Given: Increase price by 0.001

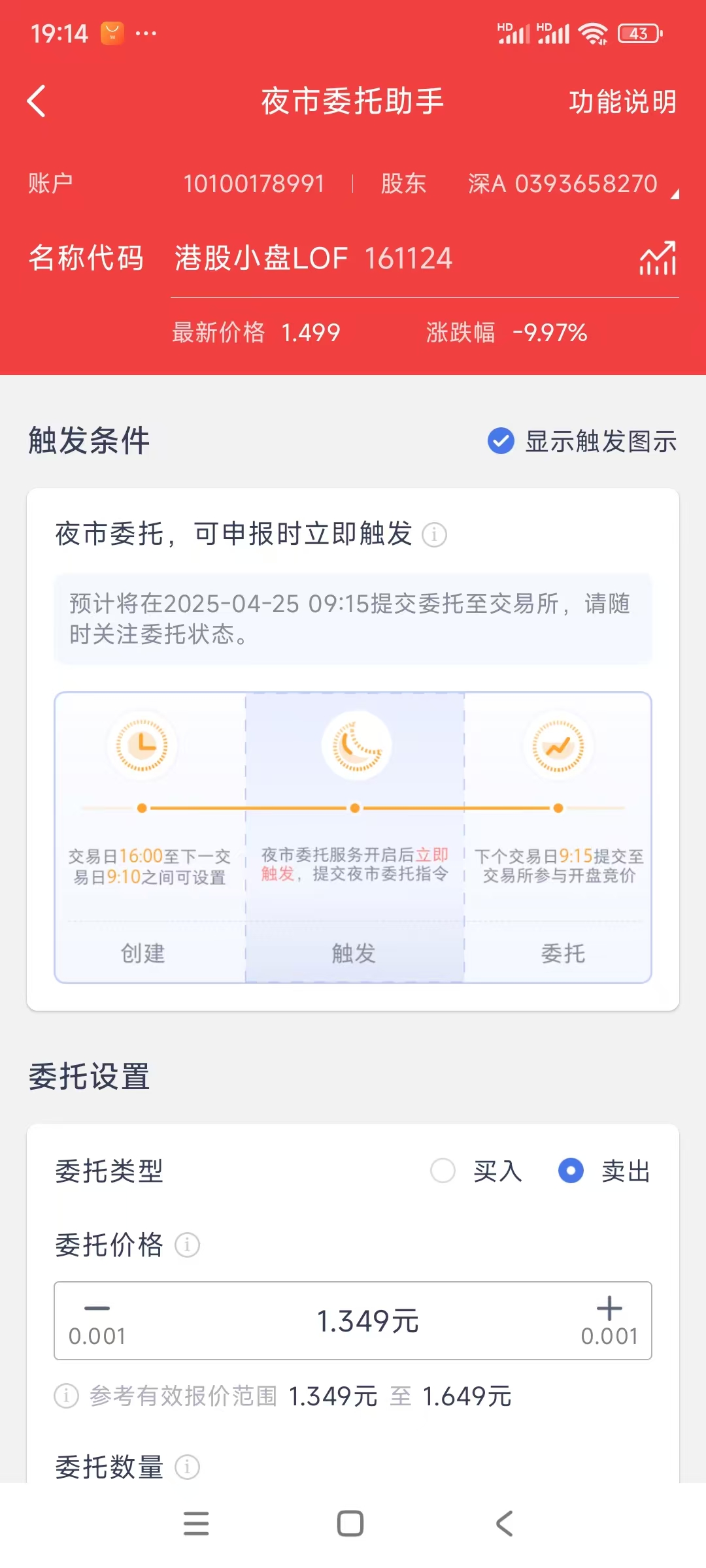Looking at the screenshot, I should point(609,1320).
